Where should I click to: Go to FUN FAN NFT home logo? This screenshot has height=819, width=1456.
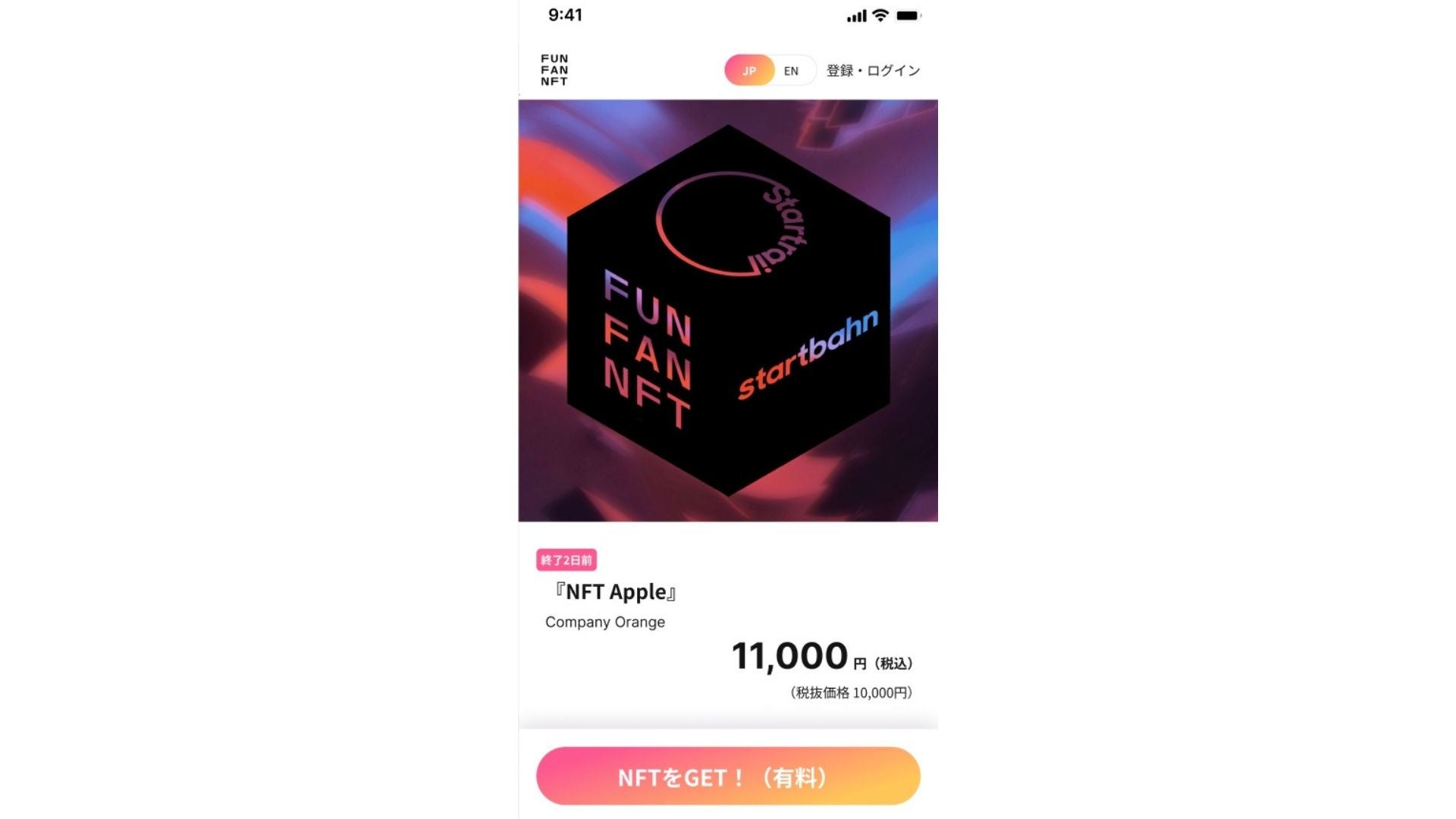[554, 70]
